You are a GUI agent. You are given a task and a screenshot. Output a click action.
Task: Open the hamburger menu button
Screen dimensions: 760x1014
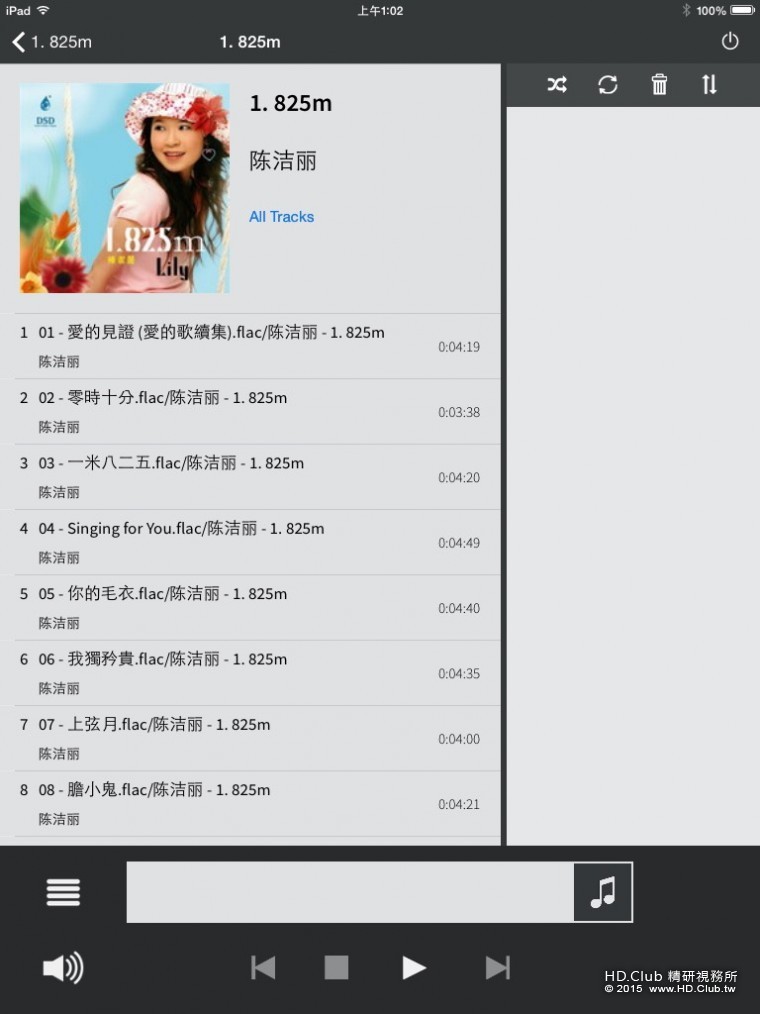pos(63,892)
